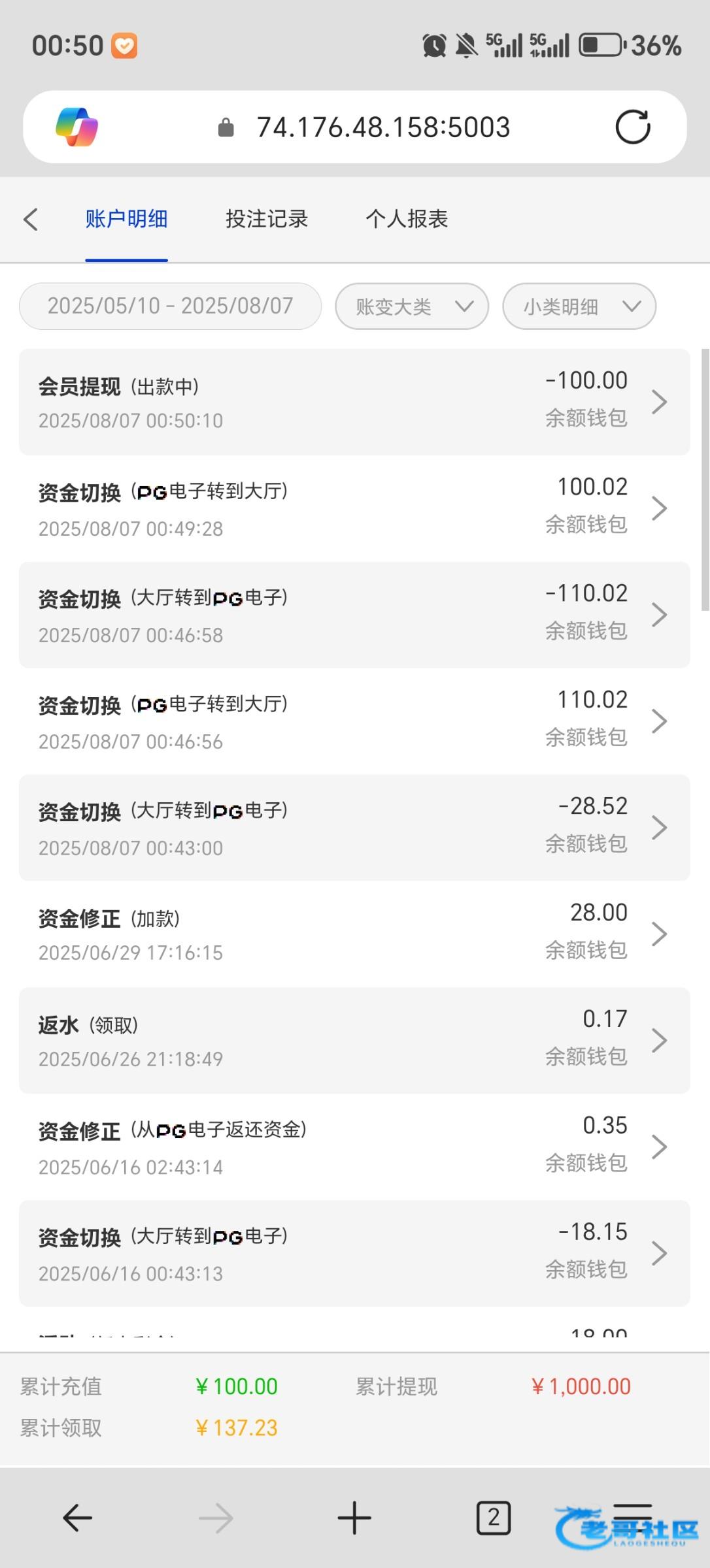View the 返水 (领取) 0.17 record

click(x=354, y=1041)
